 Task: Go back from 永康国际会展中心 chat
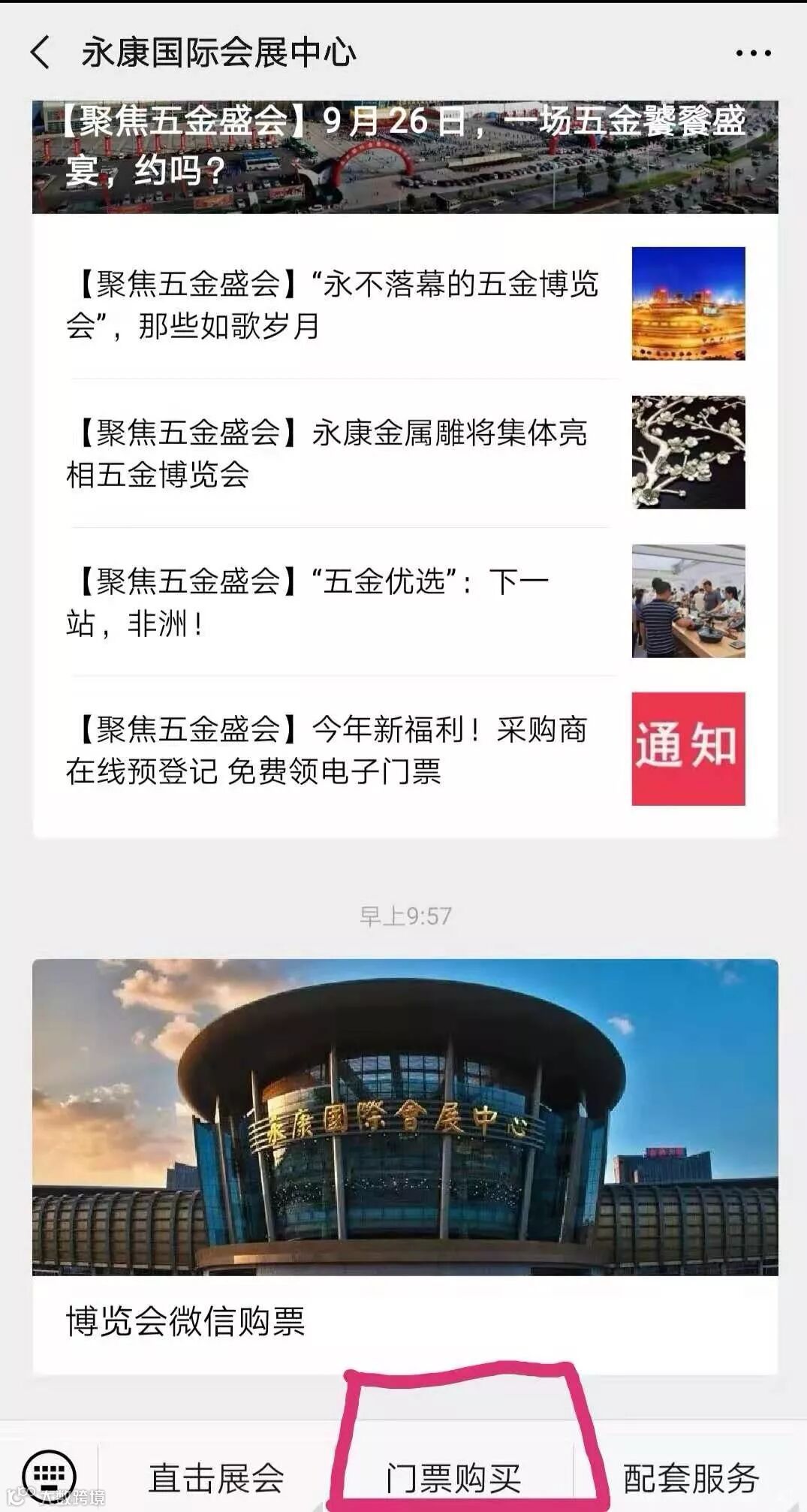point(40,53)
